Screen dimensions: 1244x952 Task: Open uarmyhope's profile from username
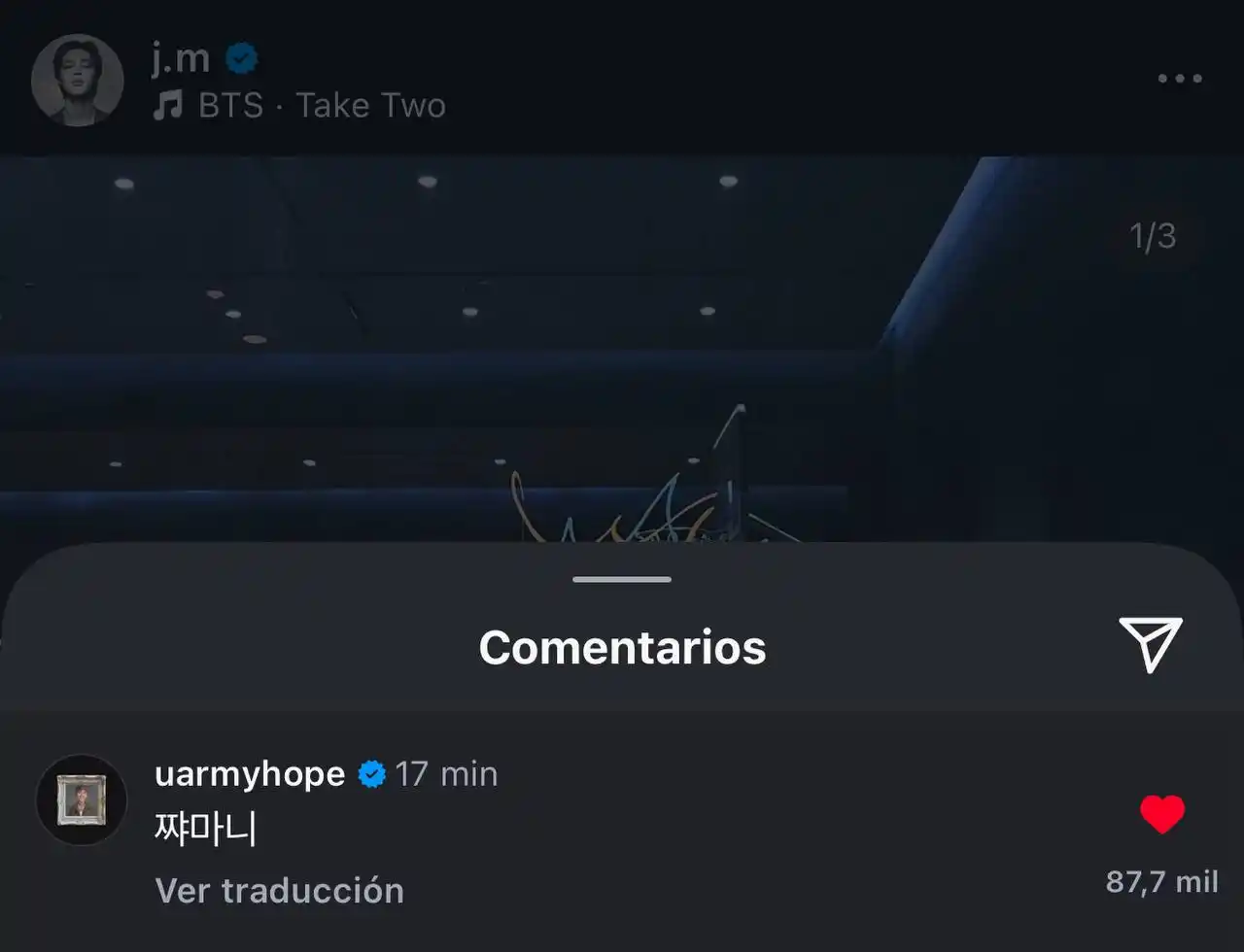pos(250,774)
